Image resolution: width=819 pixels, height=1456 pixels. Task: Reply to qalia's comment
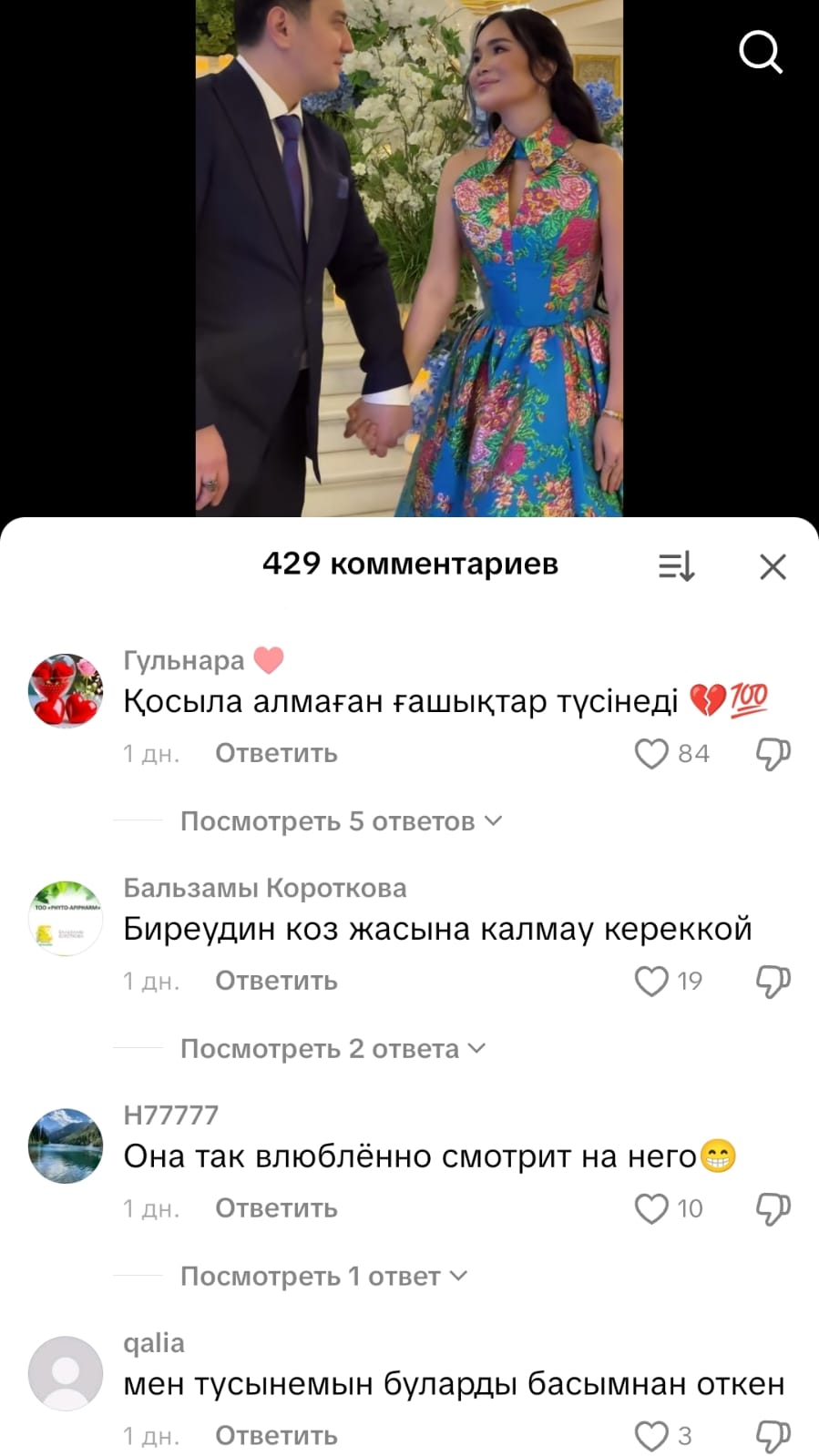click(276, 1437)
